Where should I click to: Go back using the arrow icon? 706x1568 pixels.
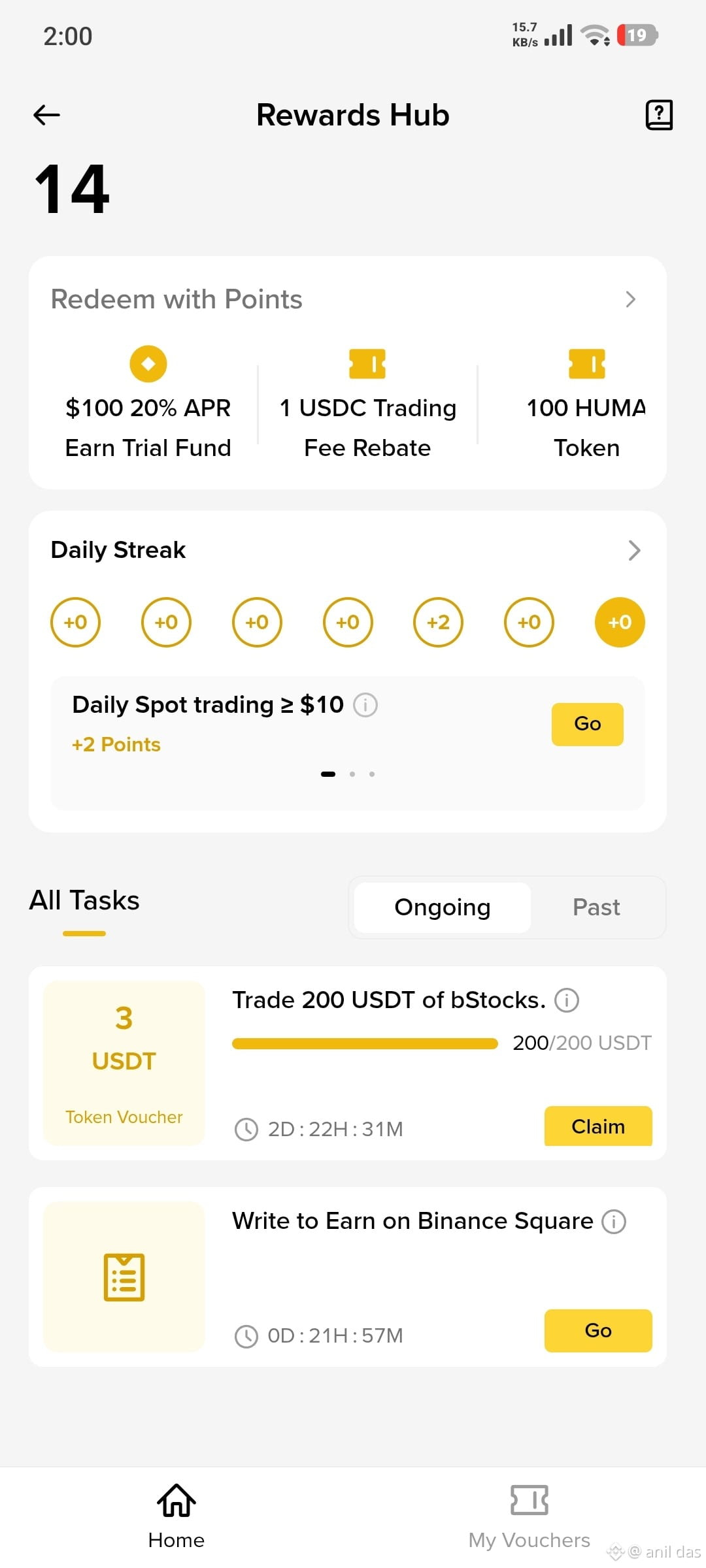coord(46,115)
